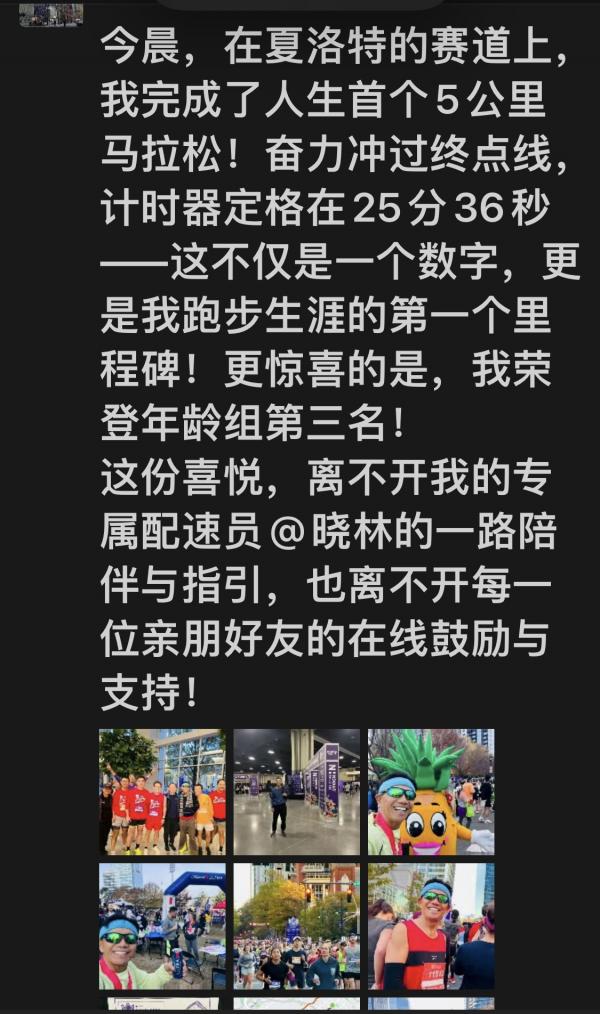This screenshot has width=600, height=1014.
Task: Open the poster's profile avatar
Action: tap(50, 13)
